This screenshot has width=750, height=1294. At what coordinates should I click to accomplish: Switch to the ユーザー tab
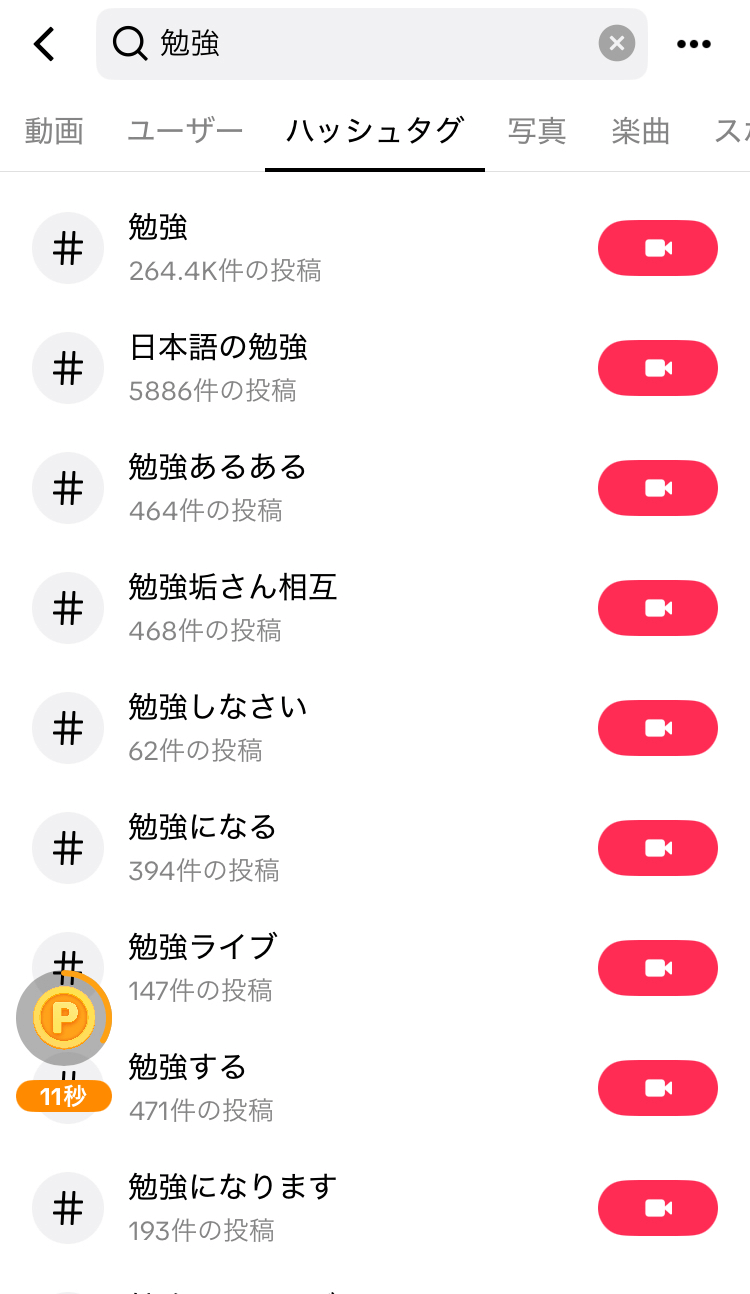(185, 131)
